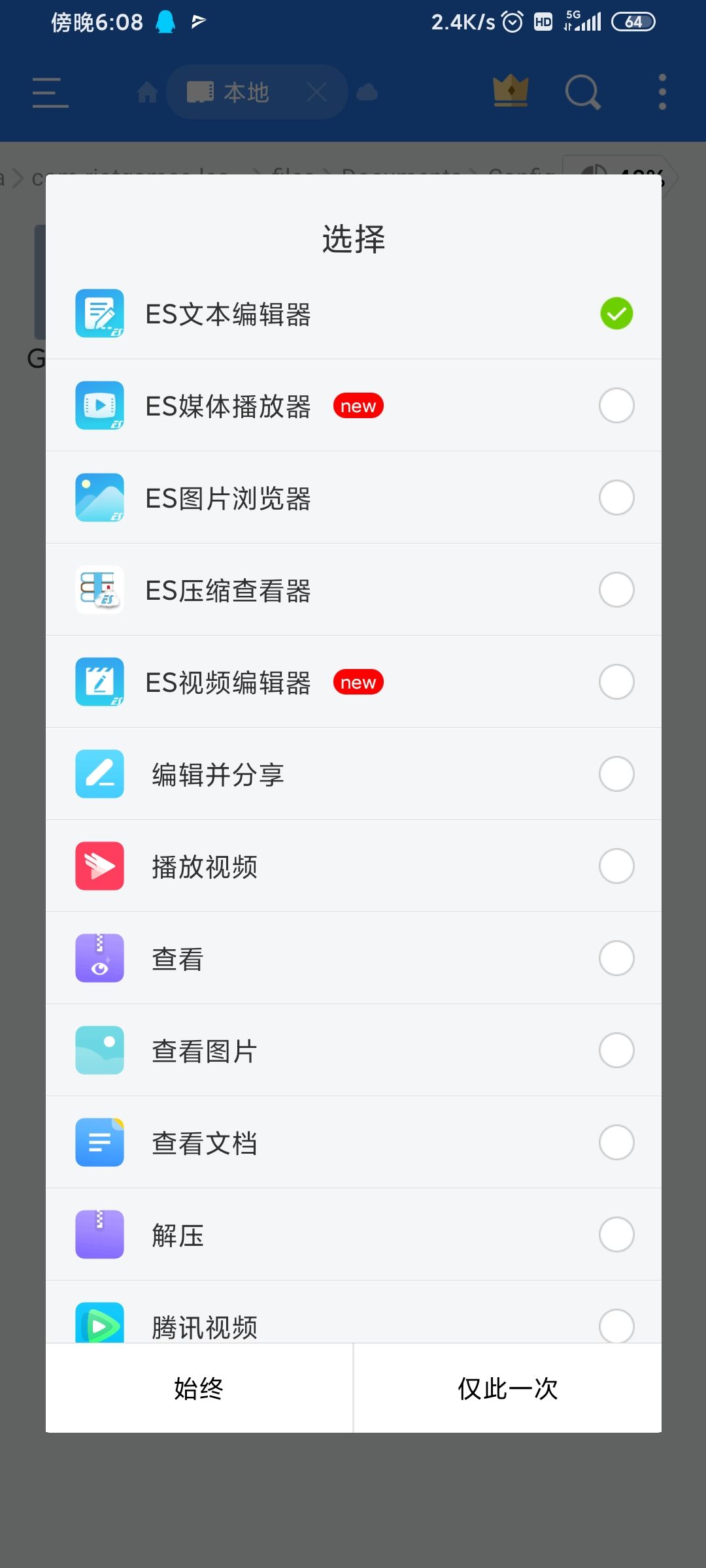Expand the navigation drawer with hamburger icon
This screenshot has height=1568, width=706.
click(x=50, y=91)
